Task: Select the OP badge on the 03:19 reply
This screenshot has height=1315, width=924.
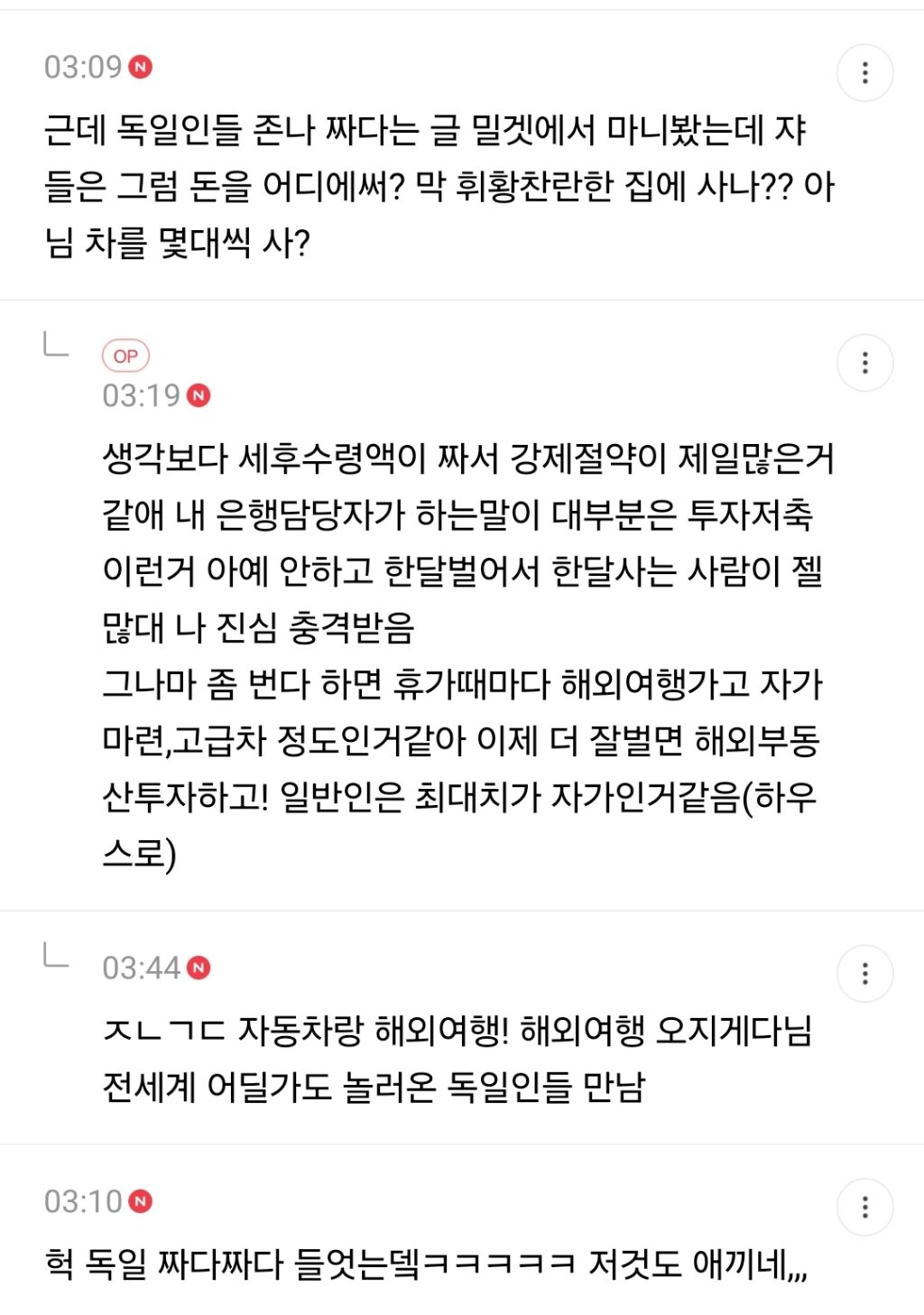Action: 126,356
